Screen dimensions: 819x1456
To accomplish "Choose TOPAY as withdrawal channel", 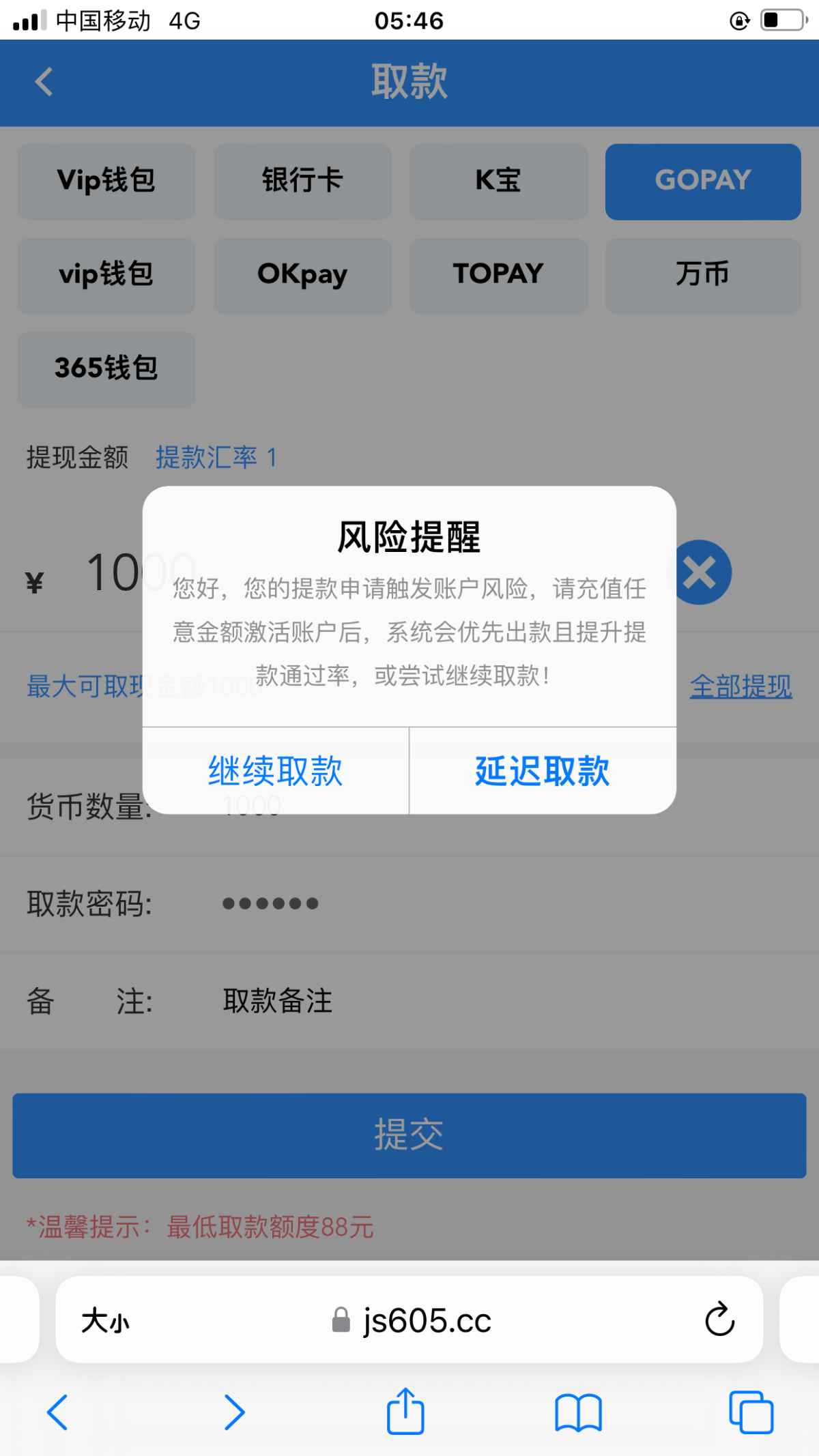I will [498, 275].
